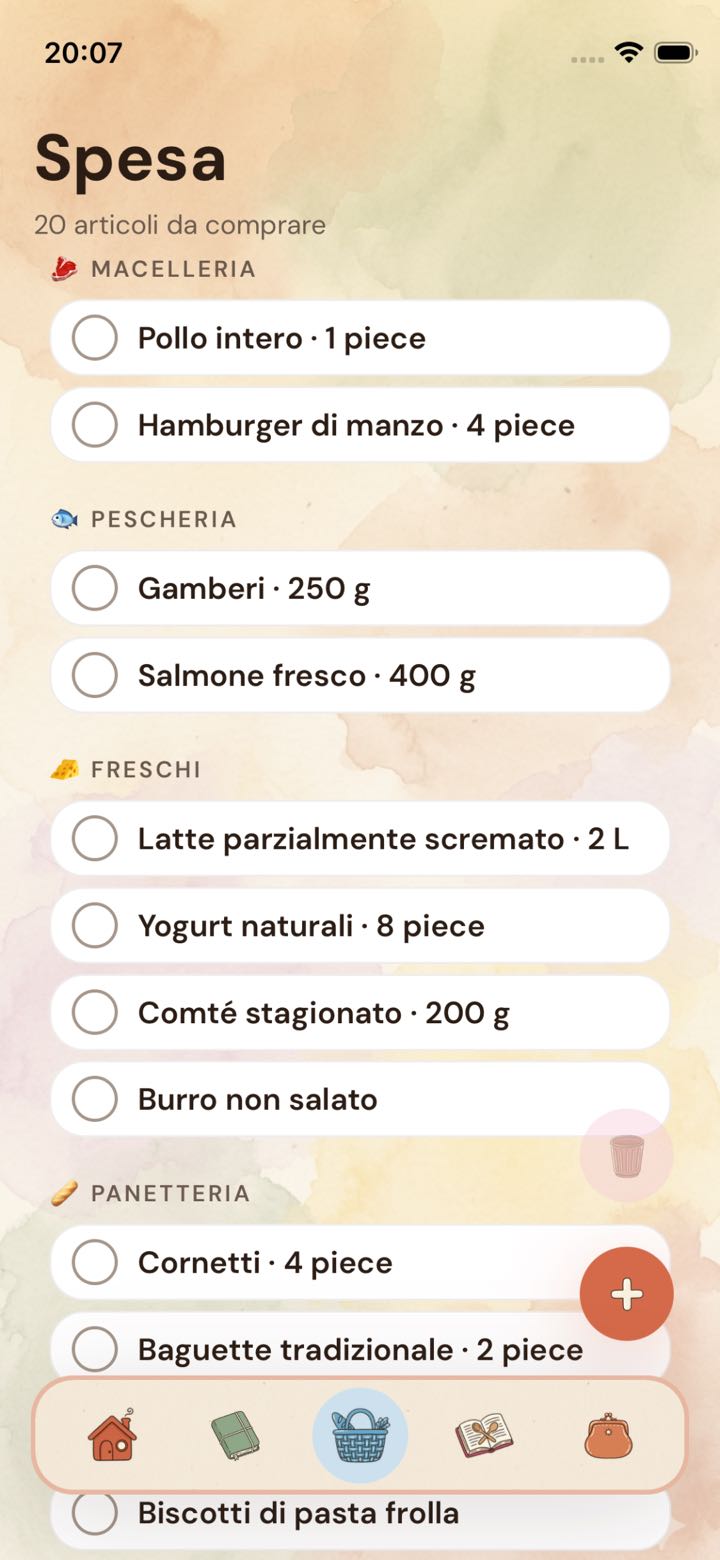Tick the Cornetti checkbox

[x=95, y=1262]
